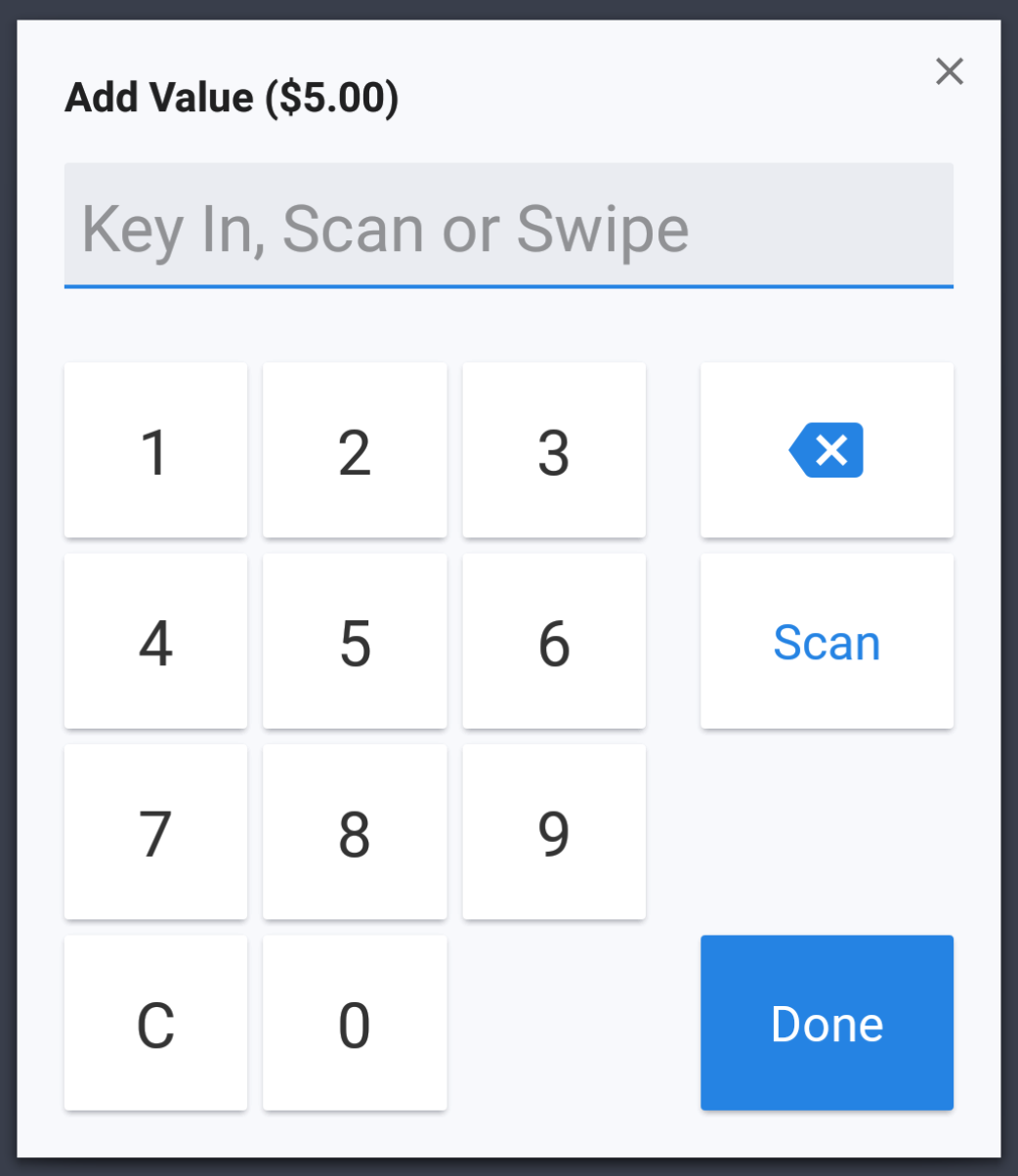Enter digit 1 on keypad
Screen dimensions: 1018x1176
pyautogui.click(x=155, y=450)
